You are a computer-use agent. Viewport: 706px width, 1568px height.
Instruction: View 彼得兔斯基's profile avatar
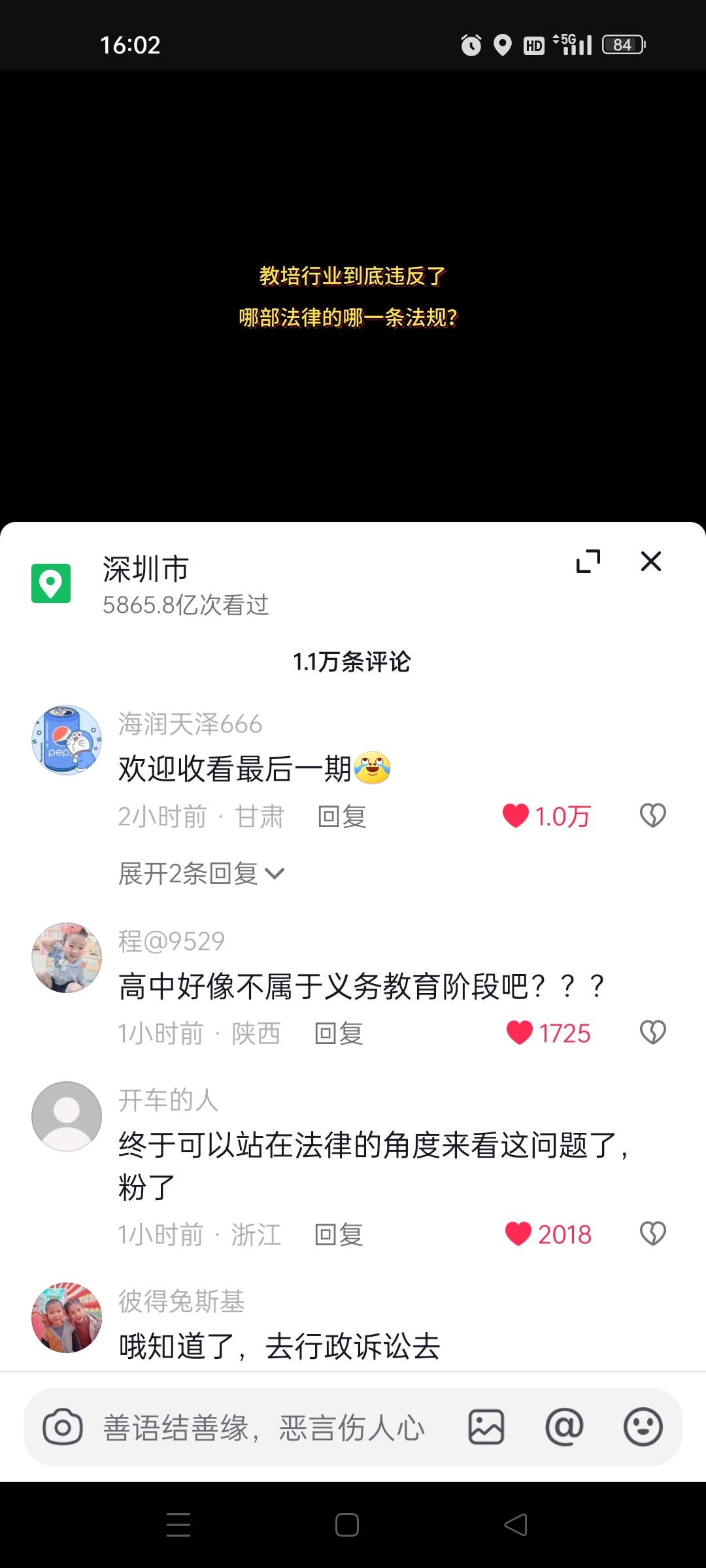(x=67, y=1317)
